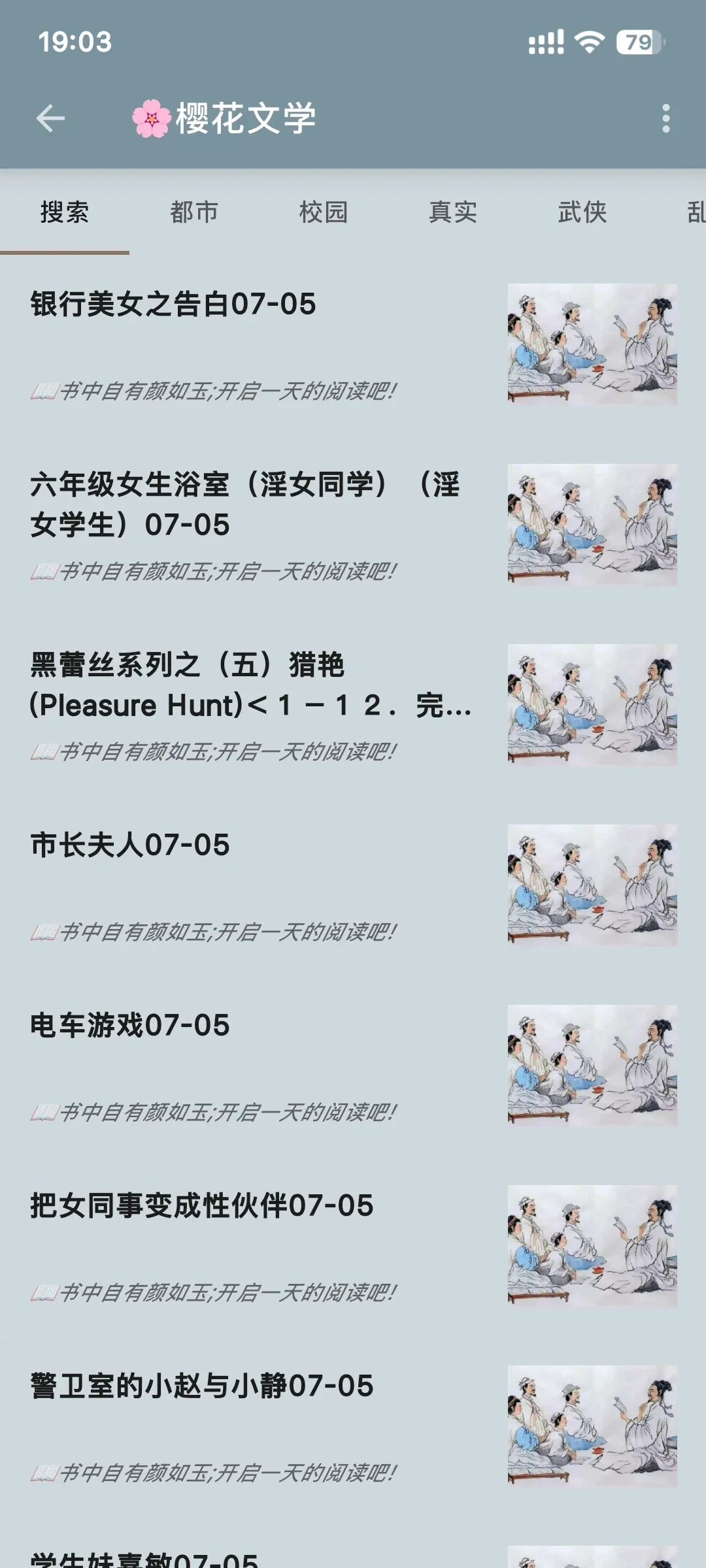Screen dimensions: 706x1568
Task: Select the 校园 tab
Action: coord(323,212)
